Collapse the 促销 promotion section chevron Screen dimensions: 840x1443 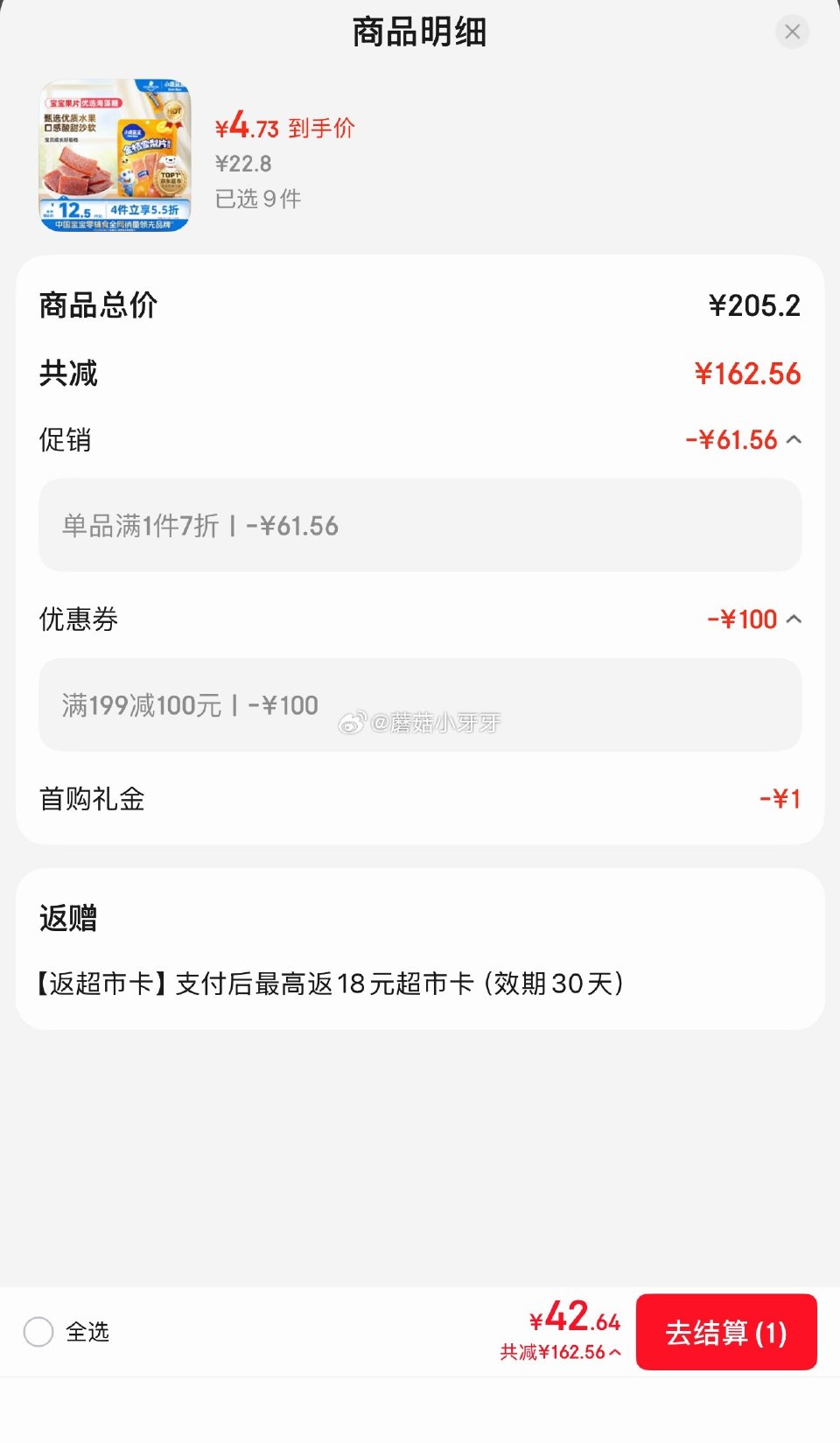coord(794,440)
